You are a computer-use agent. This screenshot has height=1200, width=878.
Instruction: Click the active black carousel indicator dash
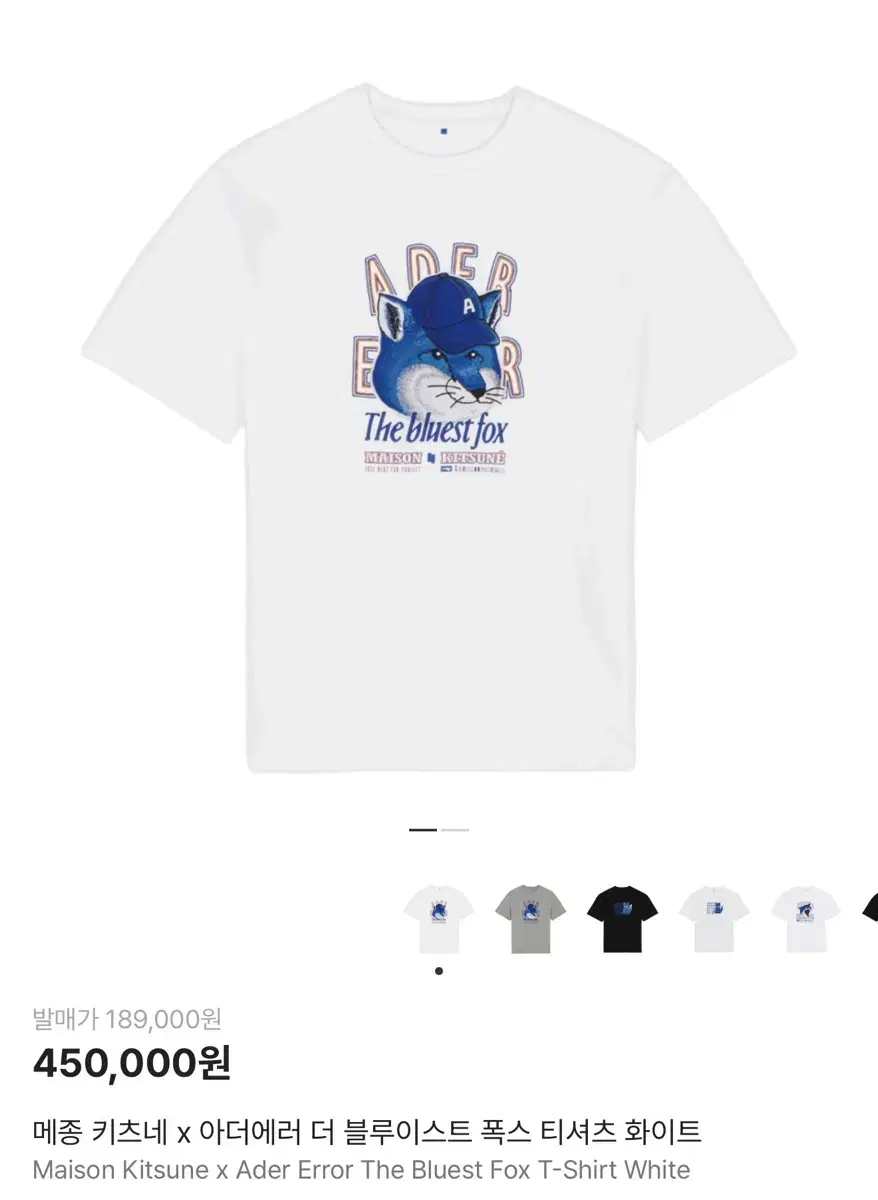pos(424,830)
